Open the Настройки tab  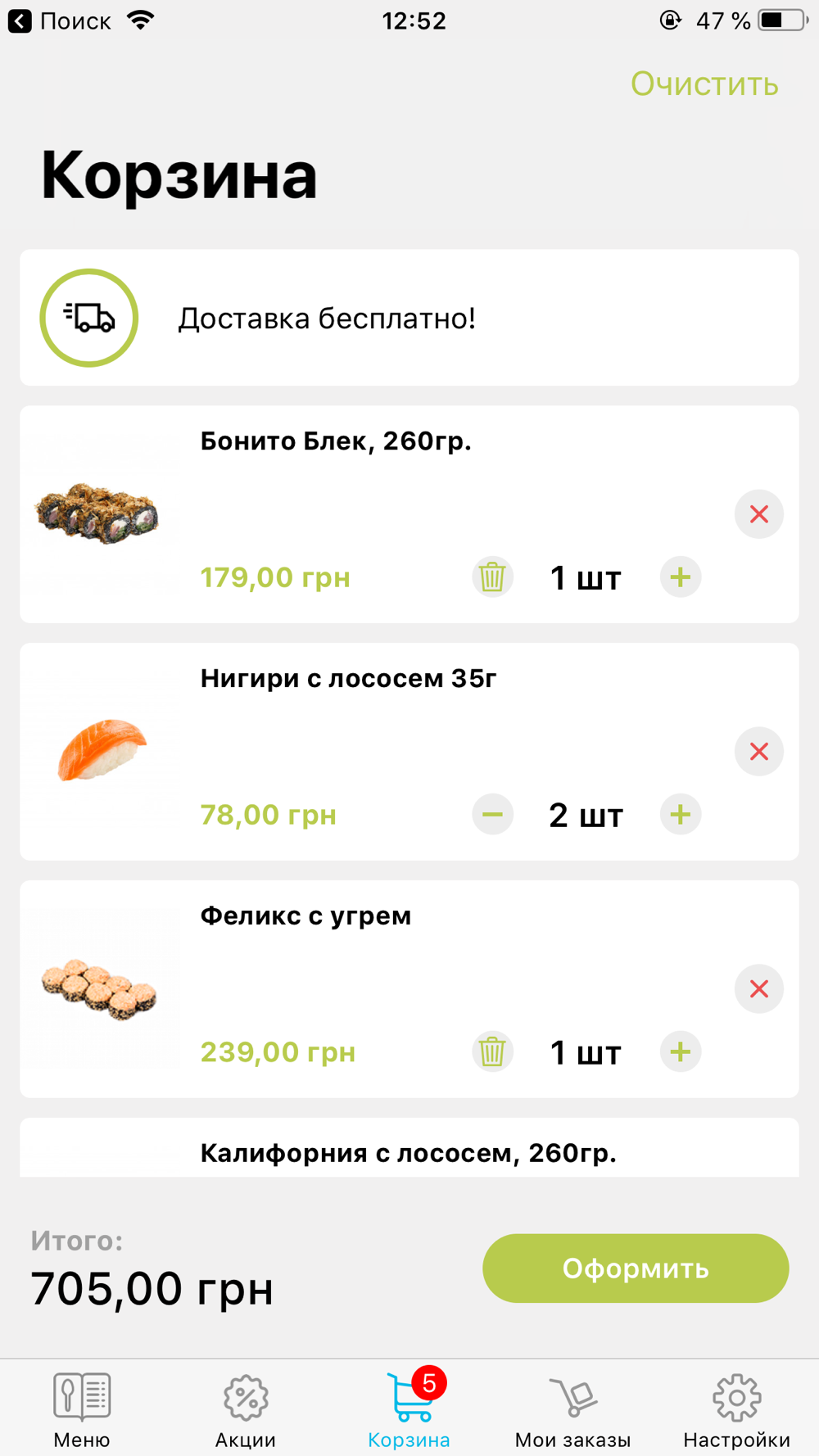click(737, 1410)
